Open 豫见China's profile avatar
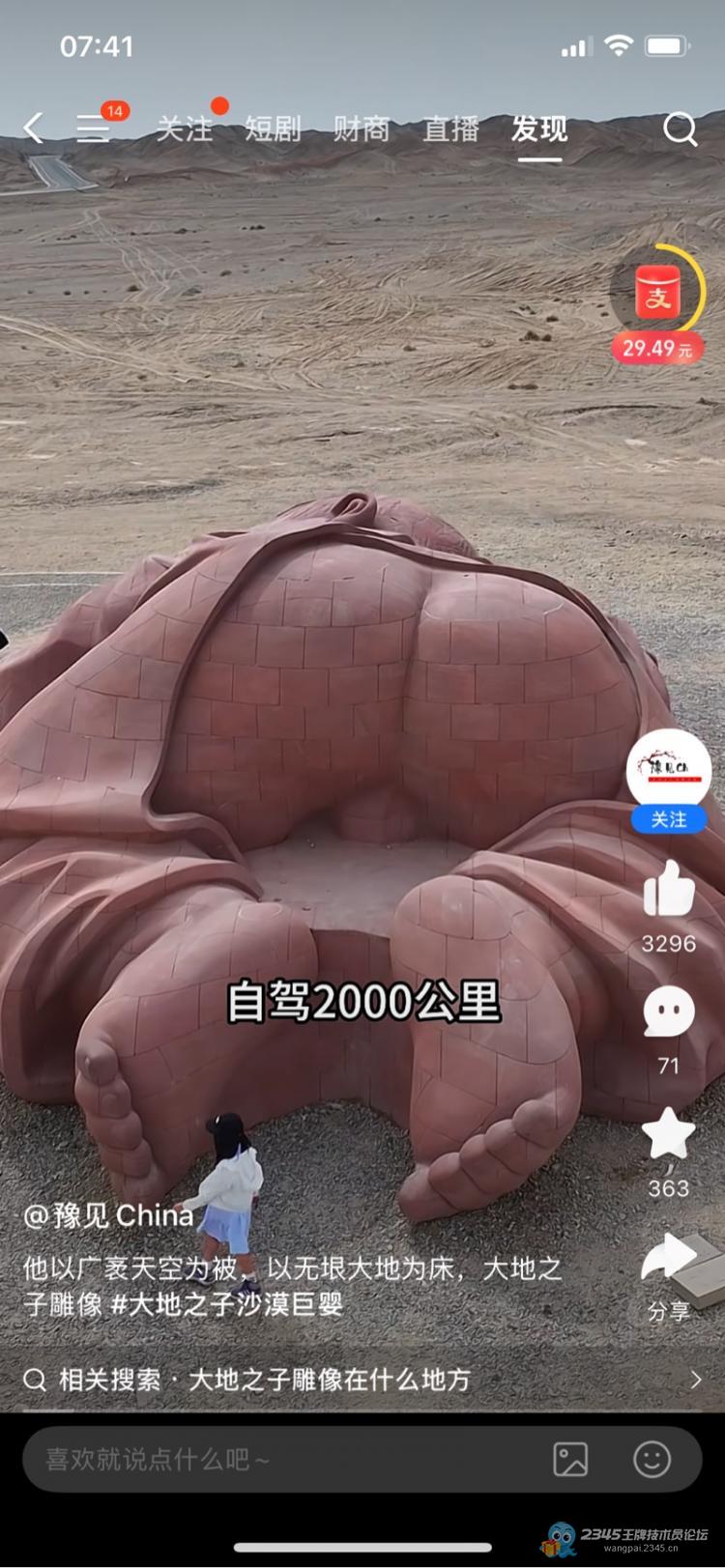The height and width of the screenshot is (1568, 725). 669,769
